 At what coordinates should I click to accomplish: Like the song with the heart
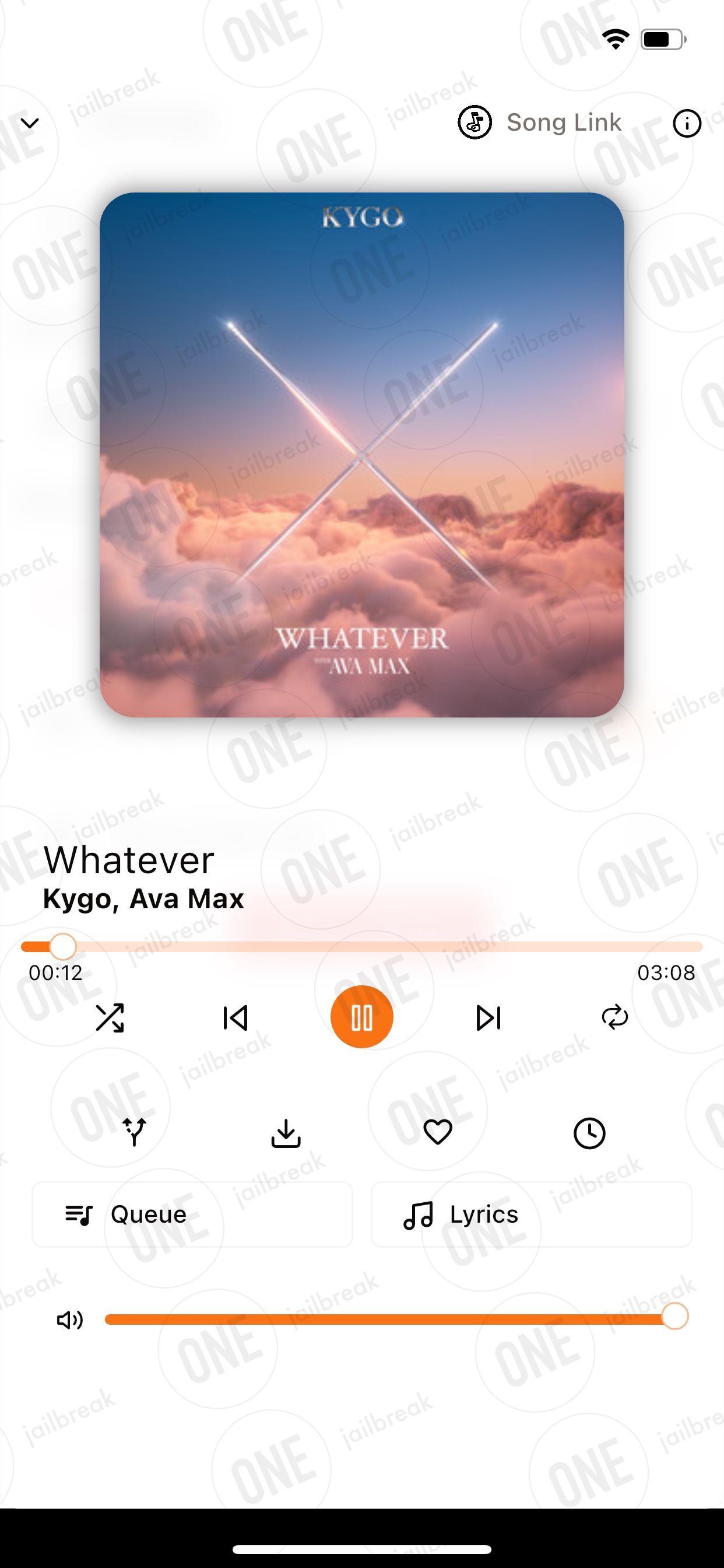click(x=437, y=1132)
